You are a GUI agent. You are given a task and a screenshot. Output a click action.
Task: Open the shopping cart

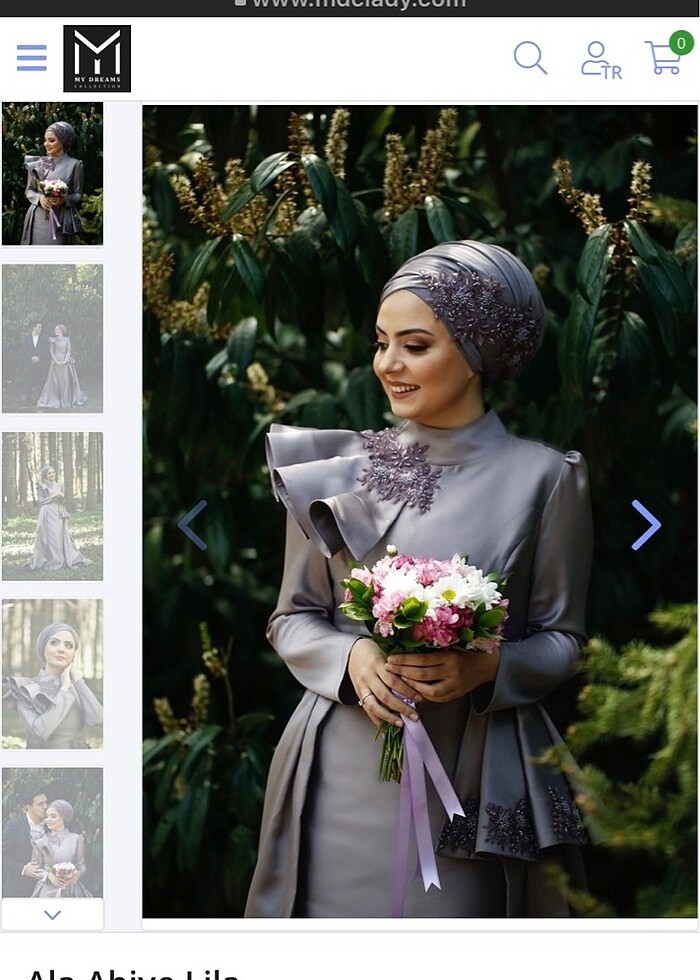point(666,57)
